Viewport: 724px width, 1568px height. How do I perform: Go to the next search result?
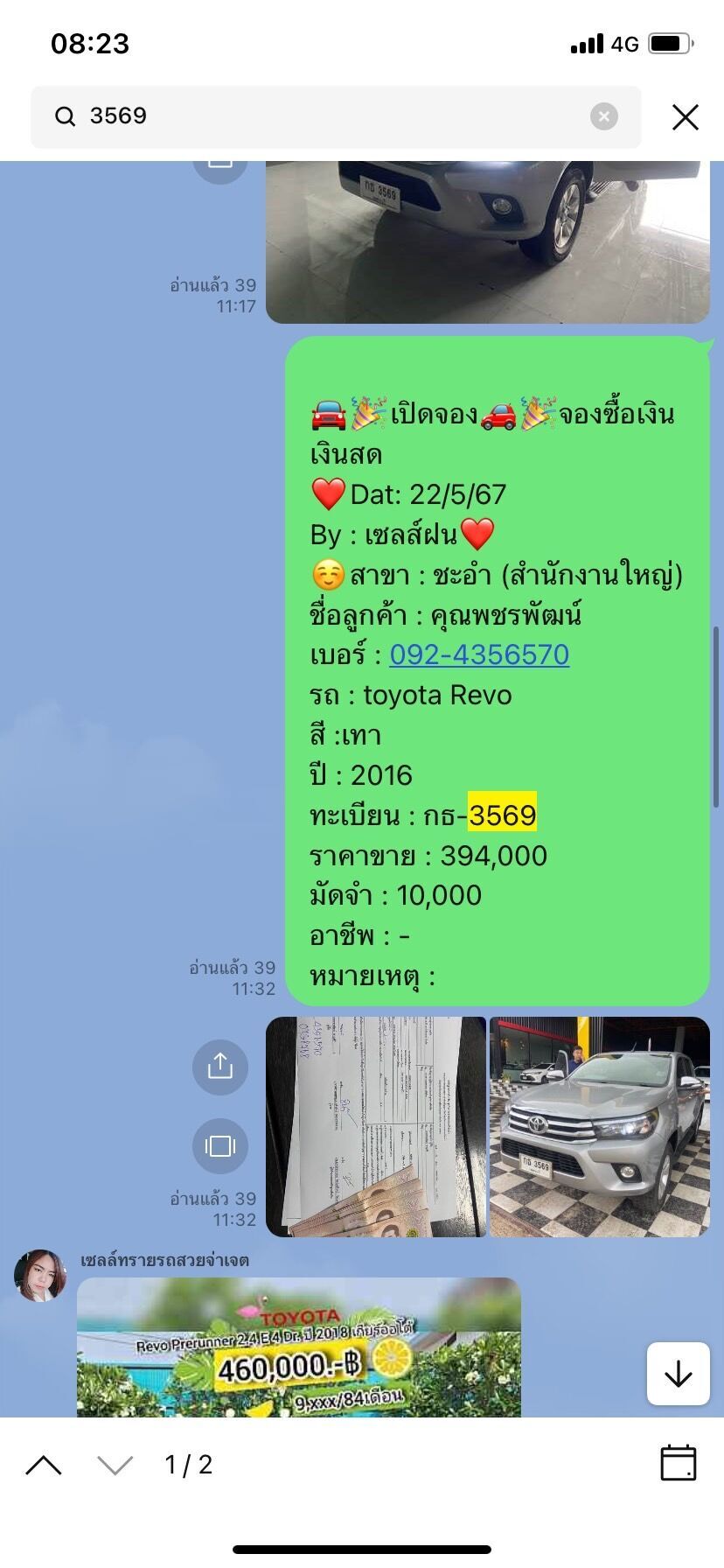pyautogui.click(x=115, y=1465)
